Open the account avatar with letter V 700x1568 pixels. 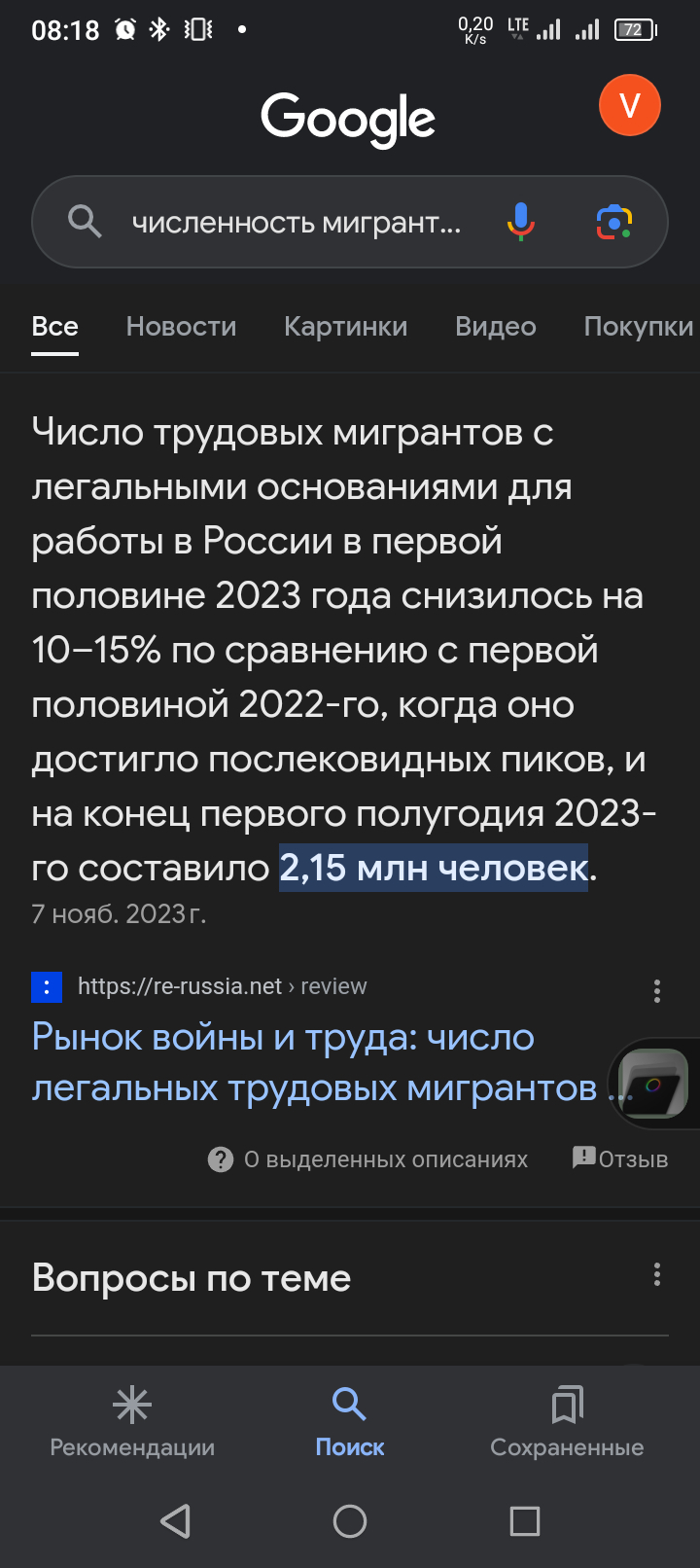click(629, 105)
